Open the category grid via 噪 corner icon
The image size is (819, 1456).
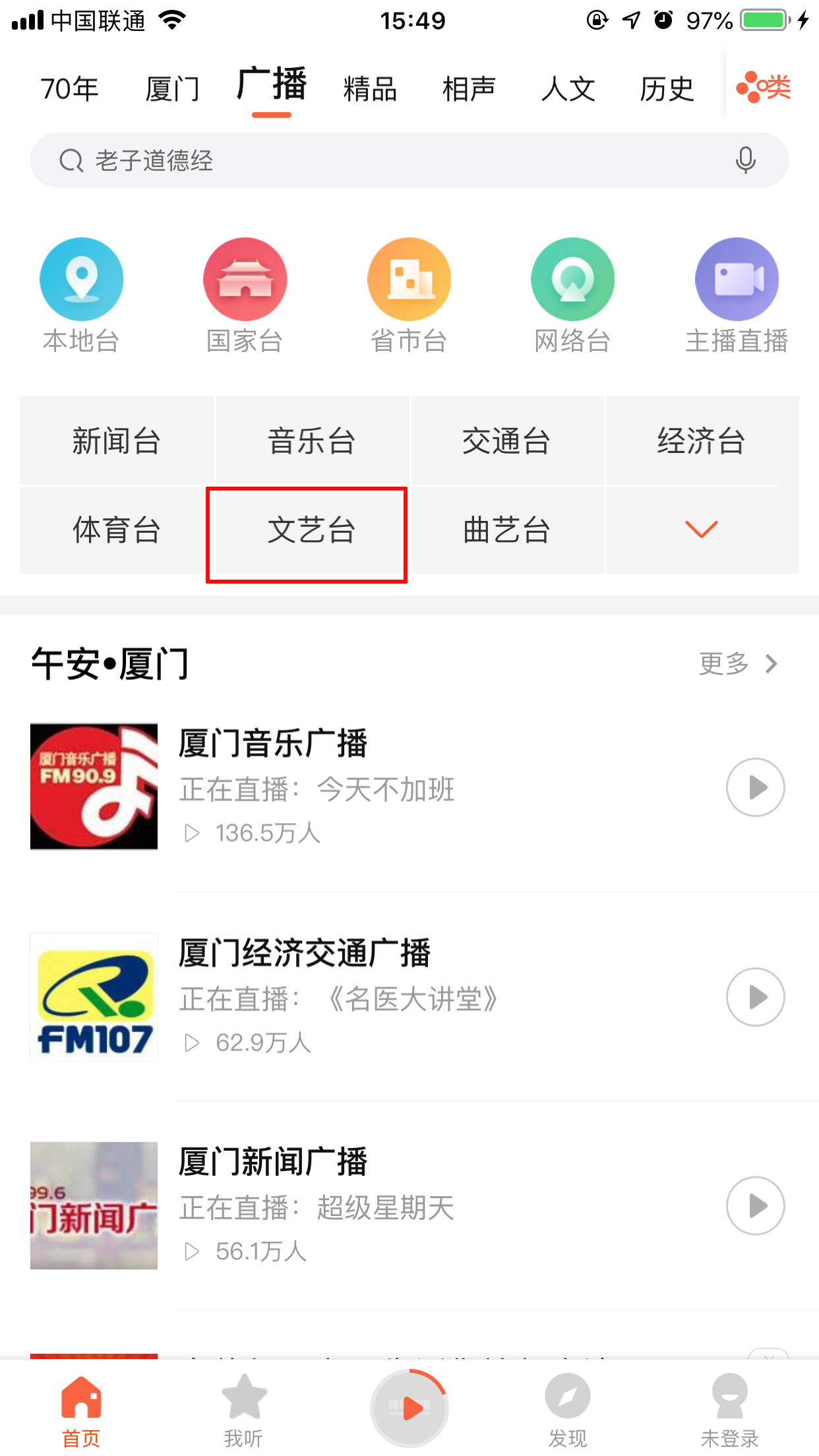(x=765, y=88)
